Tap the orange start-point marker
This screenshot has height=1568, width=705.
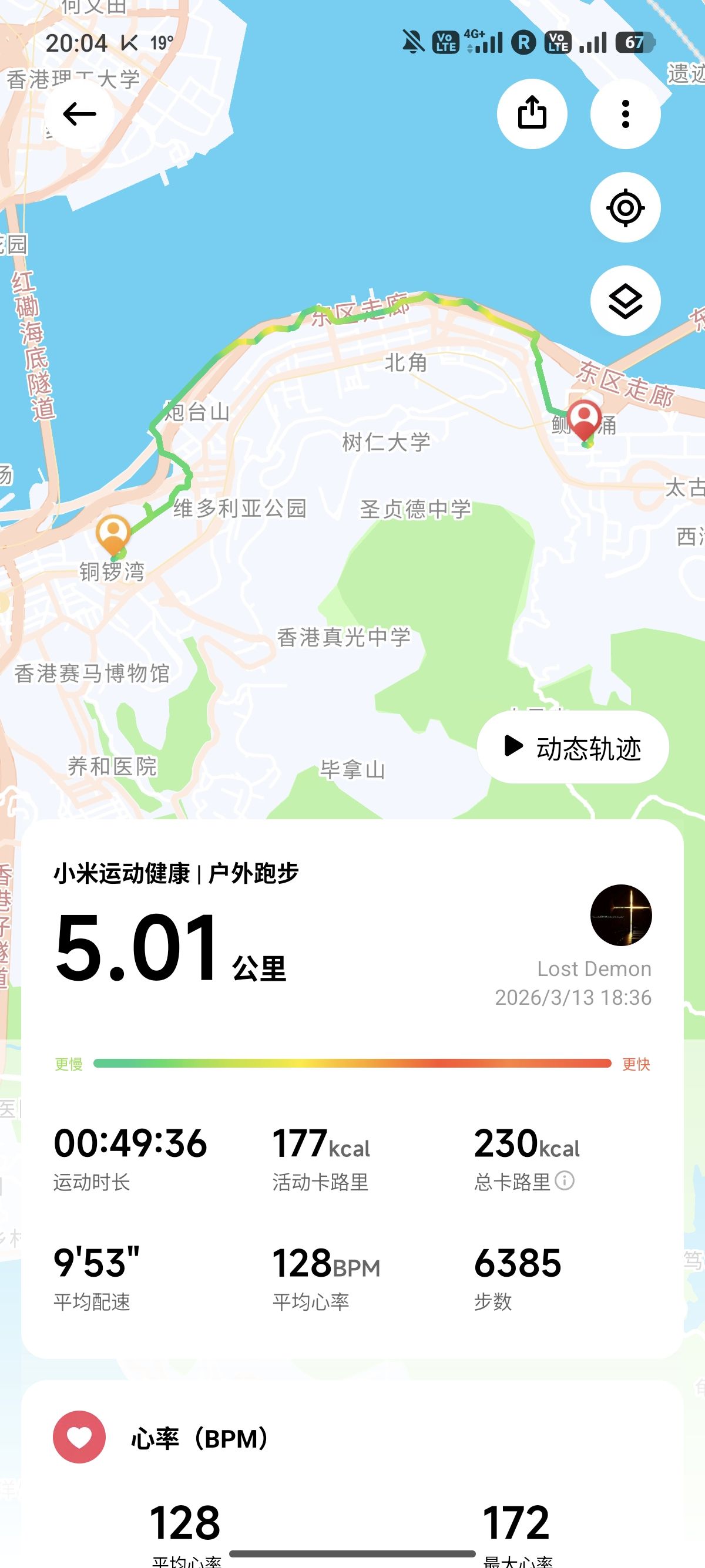(x=113, y=534)
